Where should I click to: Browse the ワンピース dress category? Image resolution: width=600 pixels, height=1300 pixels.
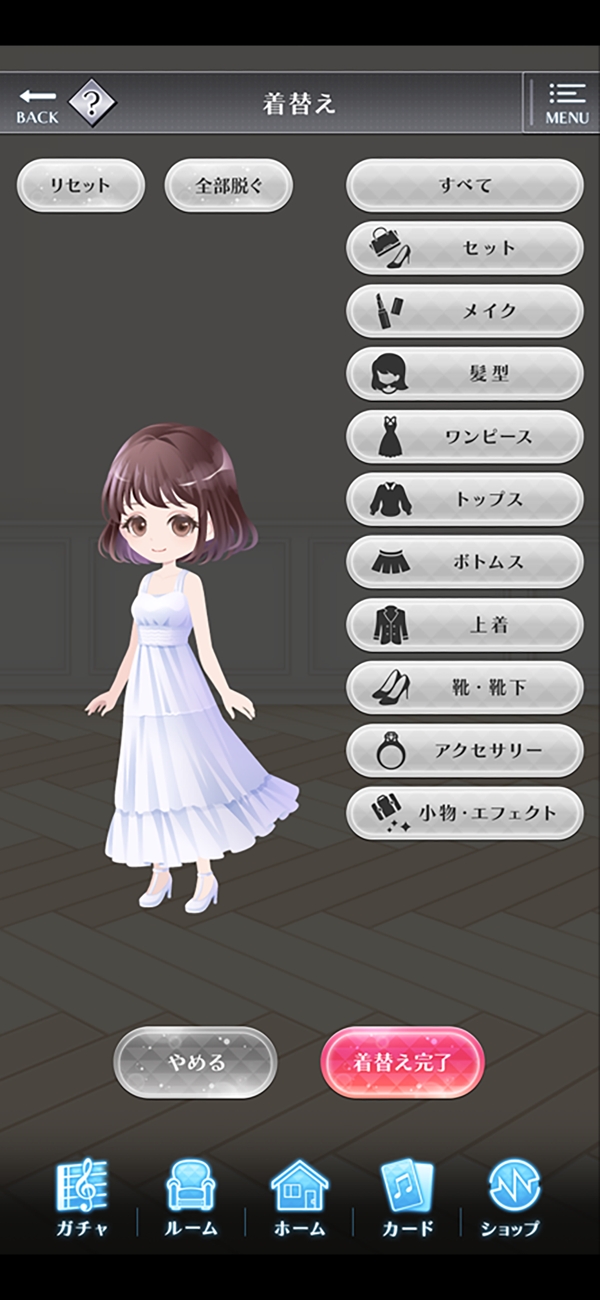465,437
